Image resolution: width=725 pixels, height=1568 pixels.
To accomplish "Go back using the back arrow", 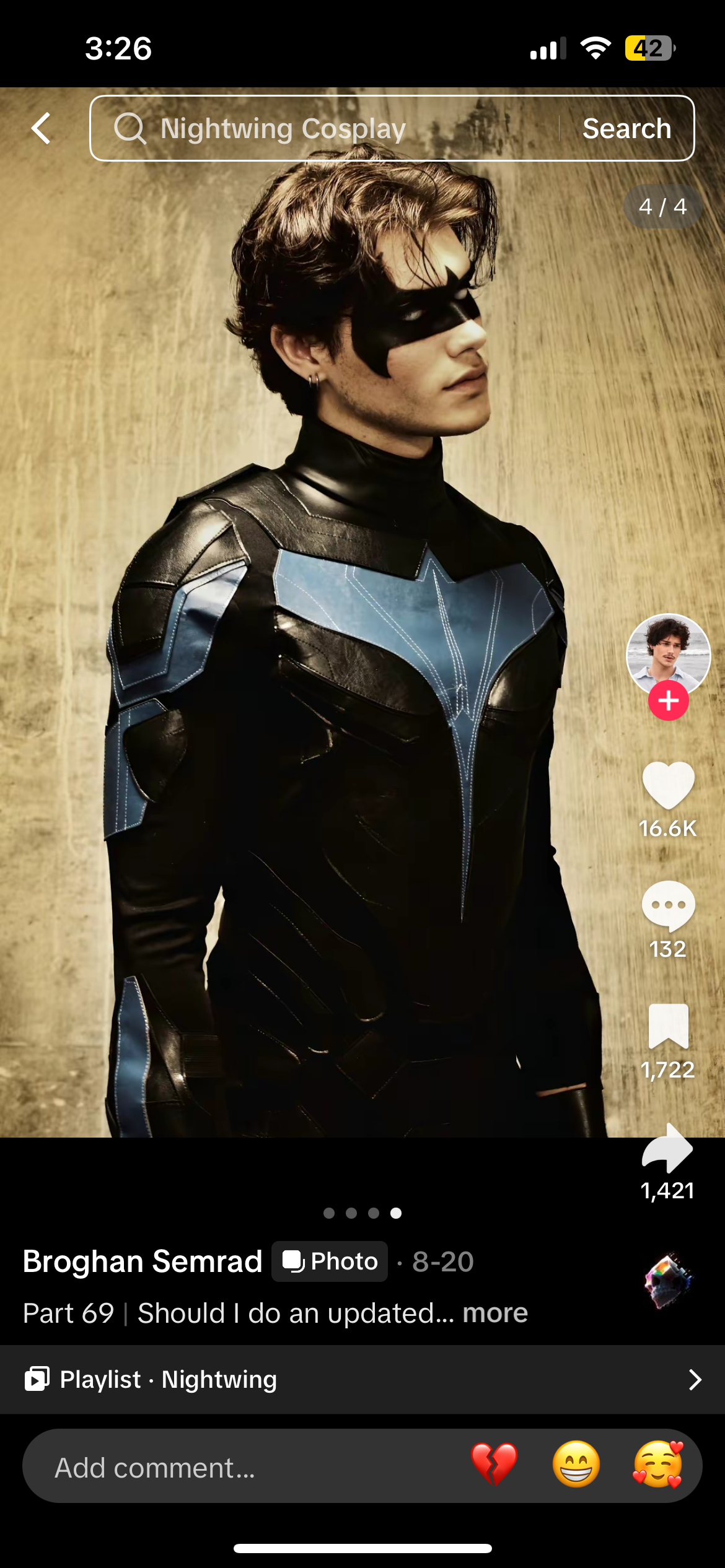I will pos(41,128).
